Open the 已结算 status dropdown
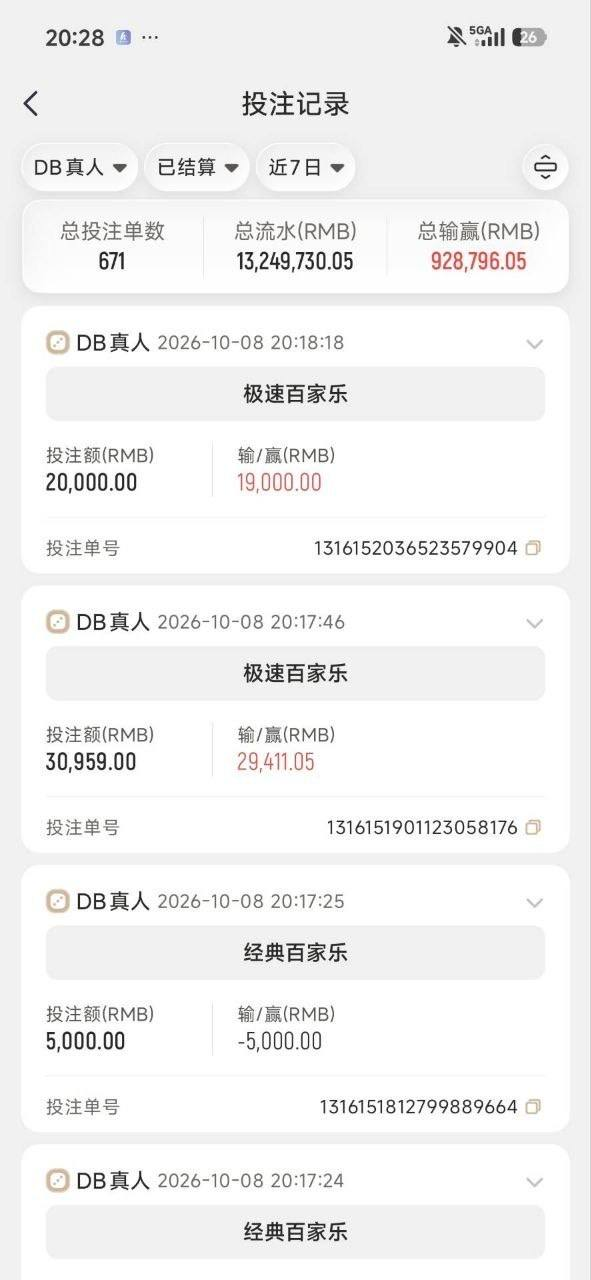The image size is (591, 1280). (197, 167)
